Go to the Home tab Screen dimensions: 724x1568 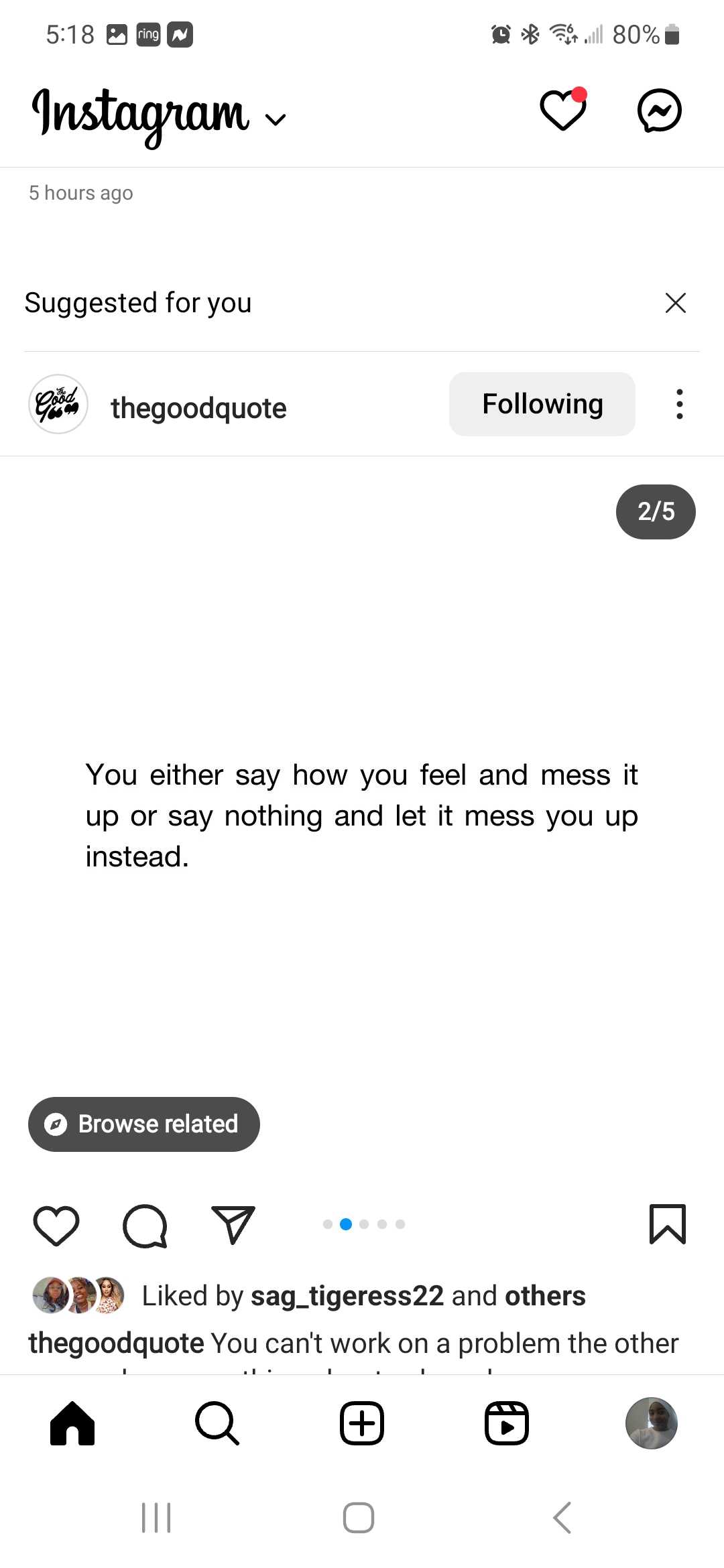point(72,1423)
